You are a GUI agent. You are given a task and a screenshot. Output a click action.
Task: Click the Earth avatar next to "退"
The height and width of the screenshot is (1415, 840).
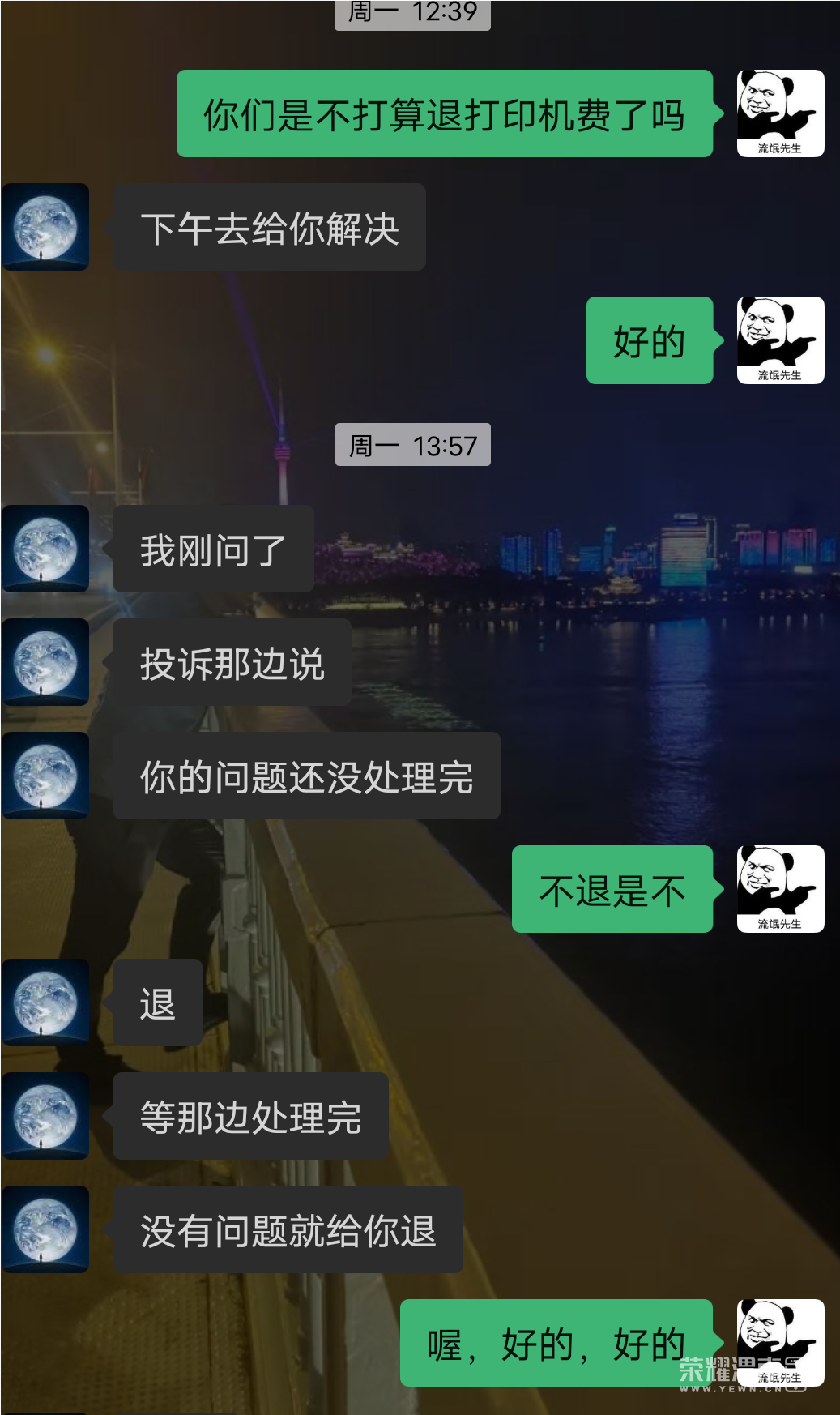coord(45,1002)
